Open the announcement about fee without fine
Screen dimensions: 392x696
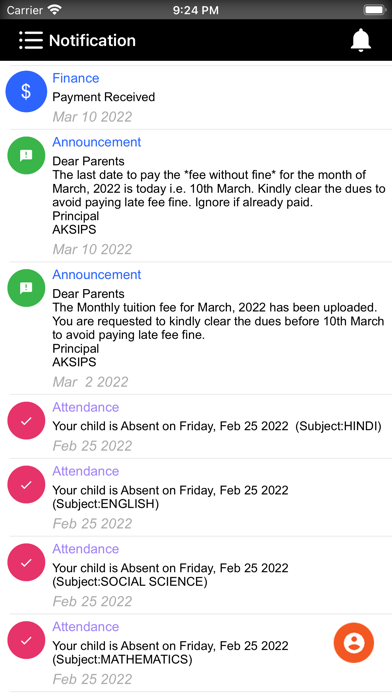(196, 196)
